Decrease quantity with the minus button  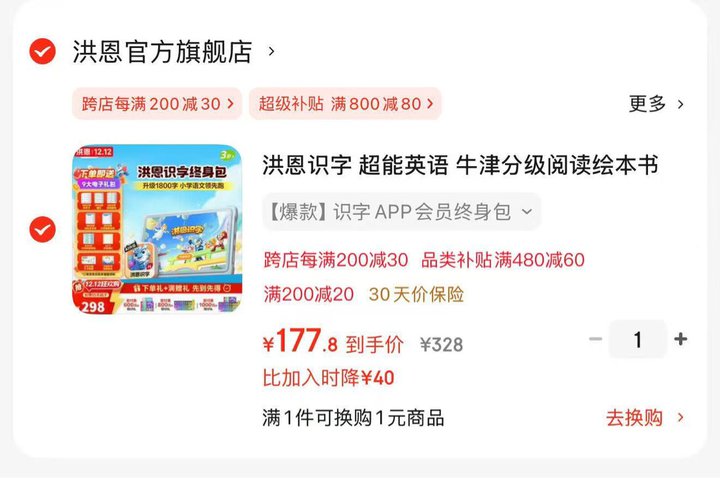[x=596, y=339]
